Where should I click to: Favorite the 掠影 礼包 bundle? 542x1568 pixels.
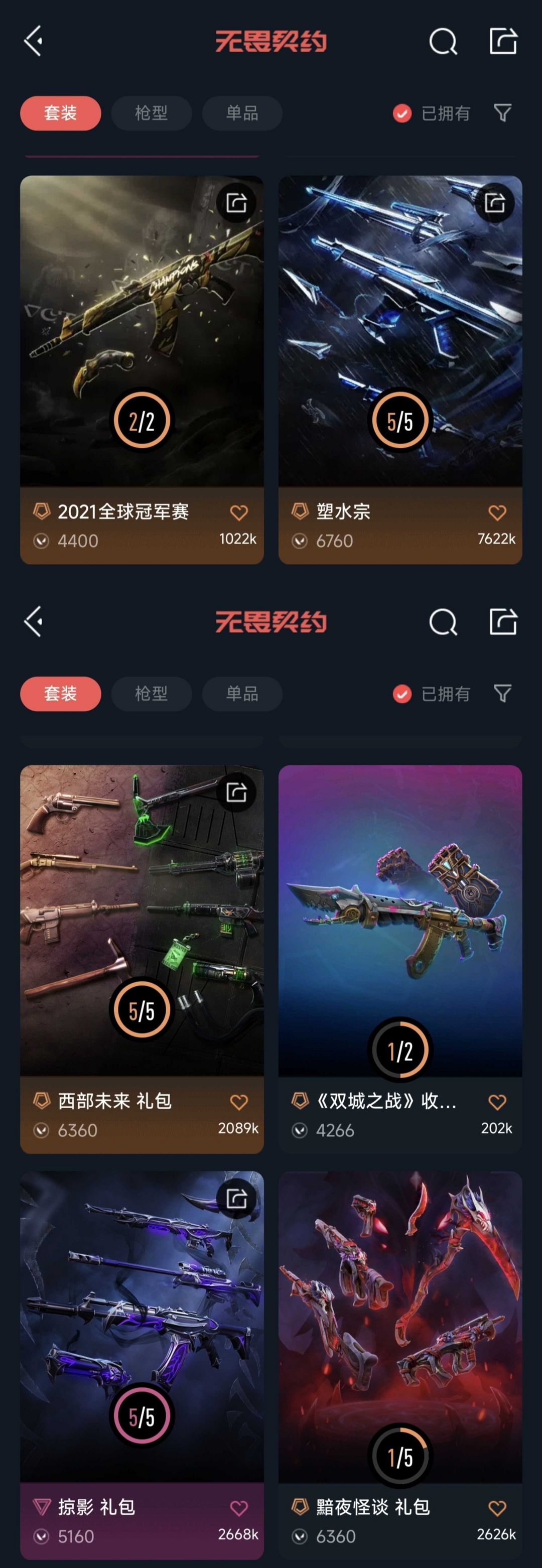[239, 1508]
